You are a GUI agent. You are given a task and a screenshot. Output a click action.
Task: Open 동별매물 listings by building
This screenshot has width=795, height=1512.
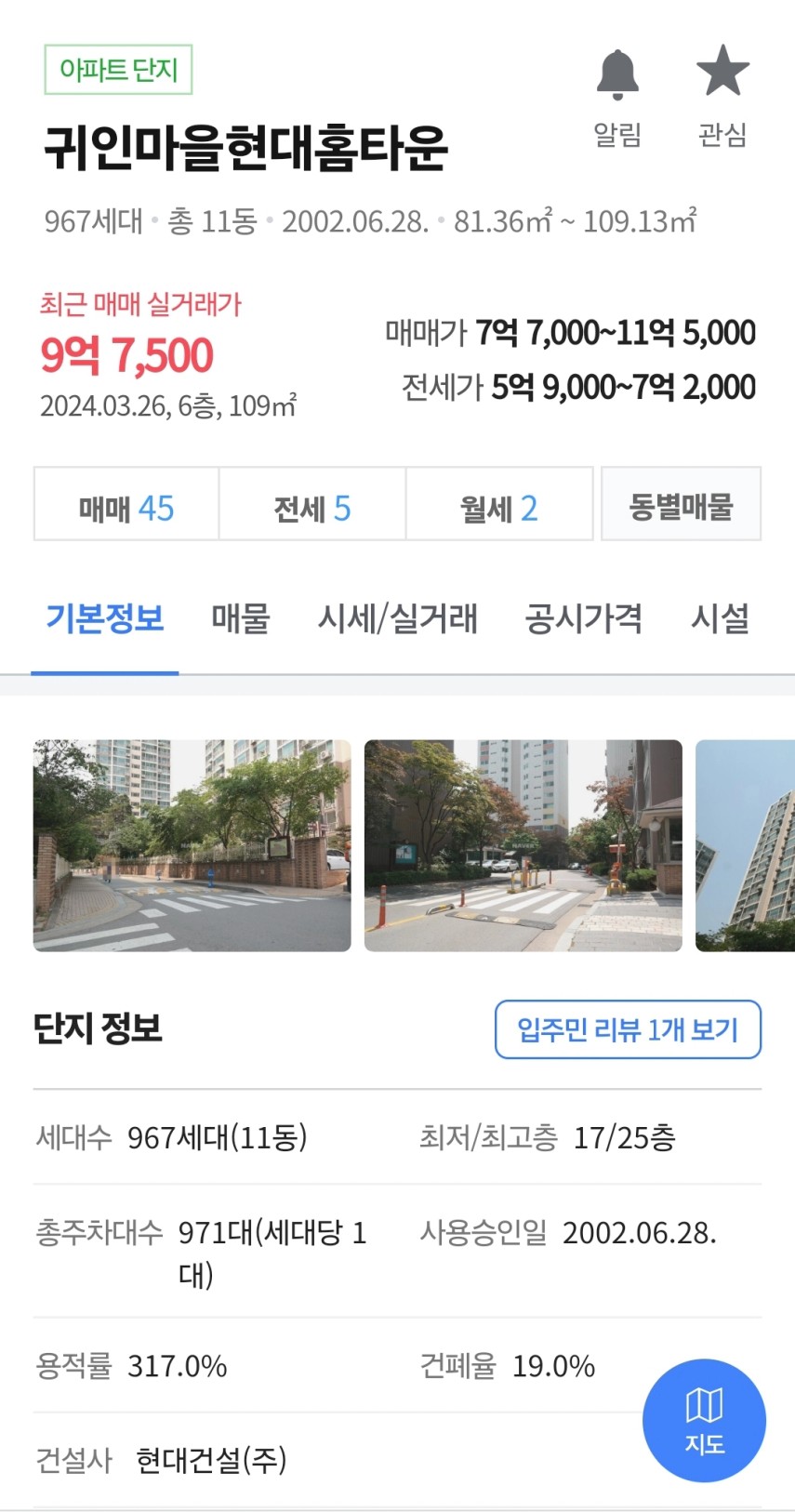(x=681, y=506)
